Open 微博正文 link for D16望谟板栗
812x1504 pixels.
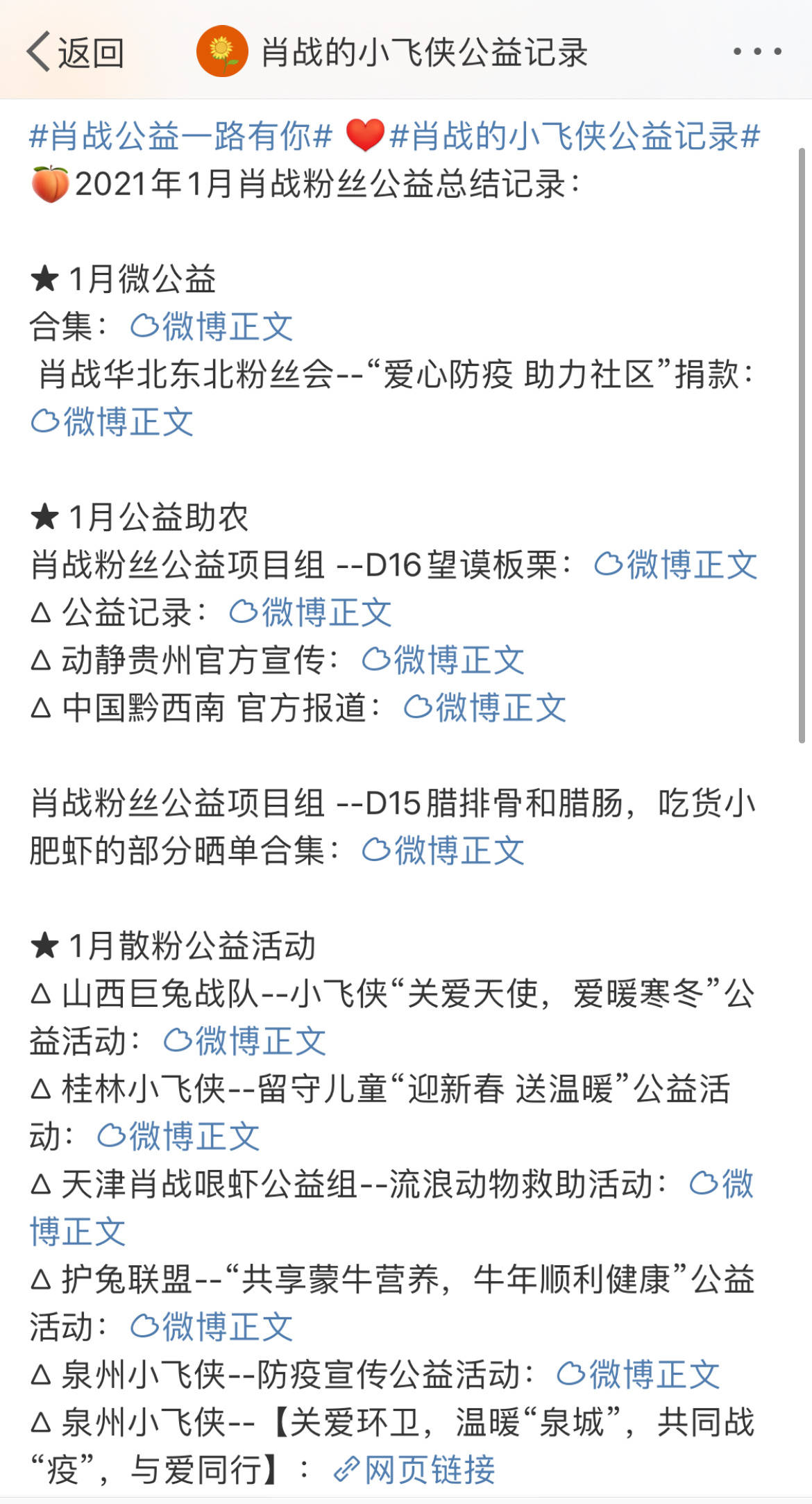coord(676,565)
